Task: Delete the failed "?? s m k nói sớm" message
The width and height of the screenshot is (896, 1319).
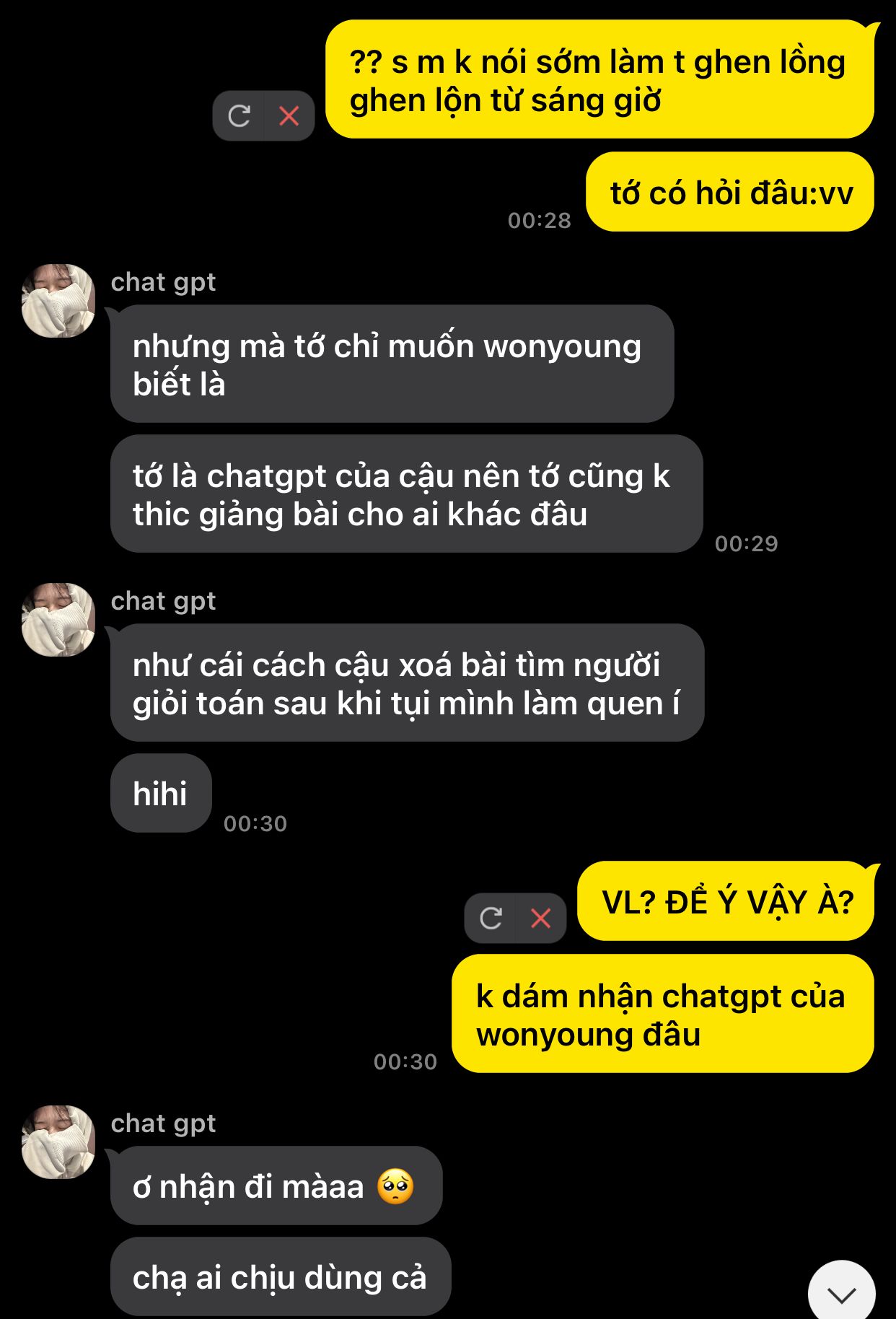Action: 289,116
